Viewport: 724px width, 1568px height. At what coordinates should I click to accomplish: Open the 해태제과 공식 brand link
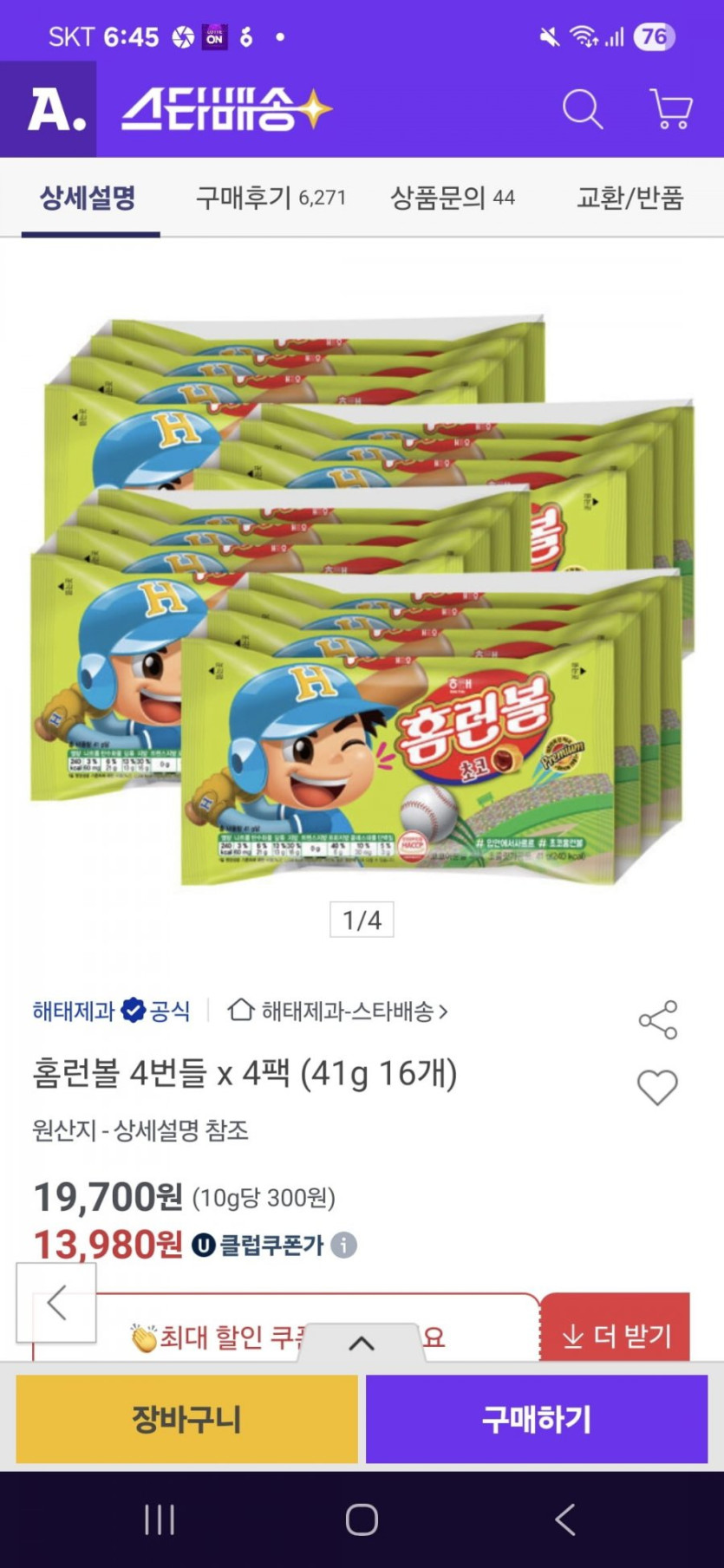tap(111, 1011)
